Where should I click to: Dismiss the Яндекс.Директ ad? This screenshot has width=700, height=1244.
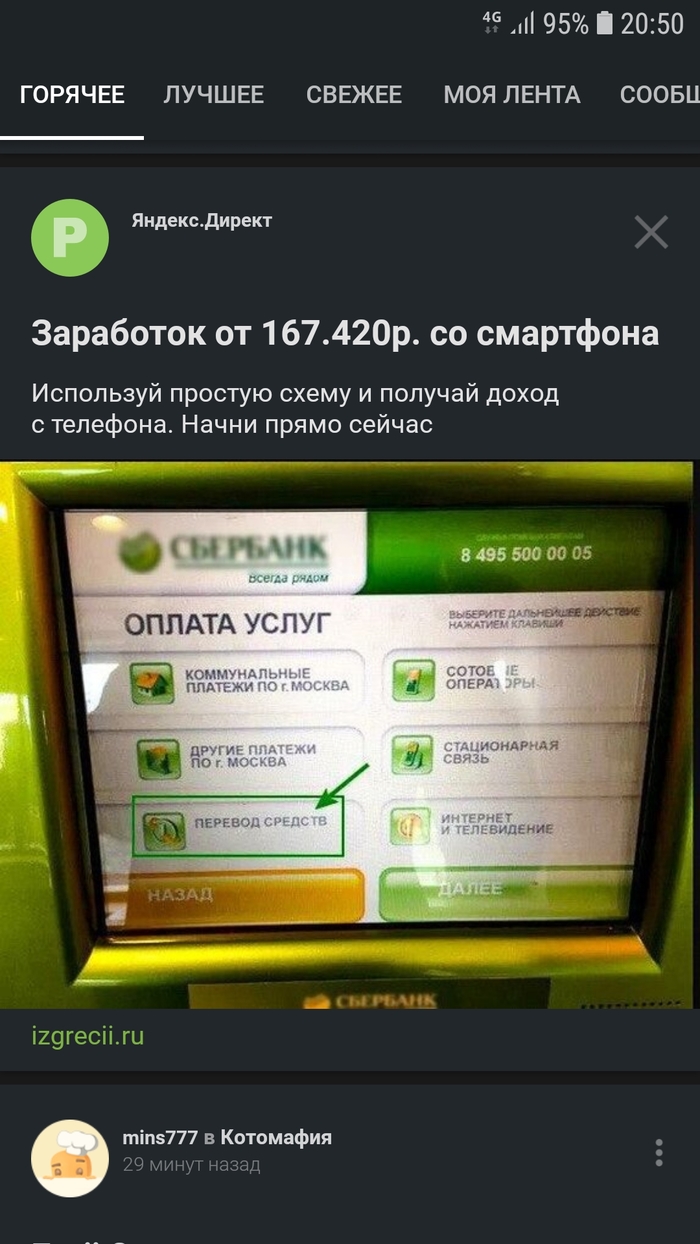651,233
